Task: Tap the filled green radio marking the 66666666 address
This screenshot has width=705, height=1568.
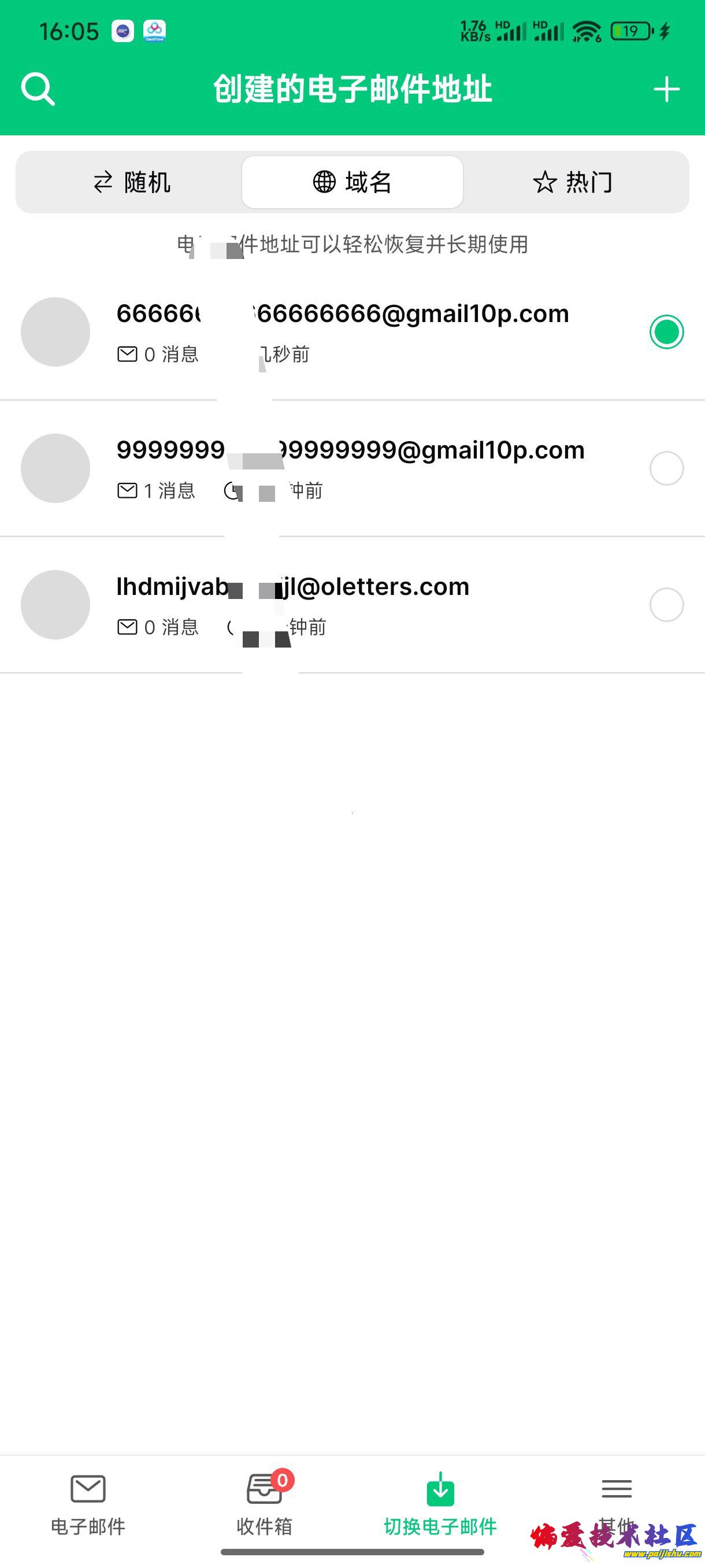Action: click(x=666, y=332)
